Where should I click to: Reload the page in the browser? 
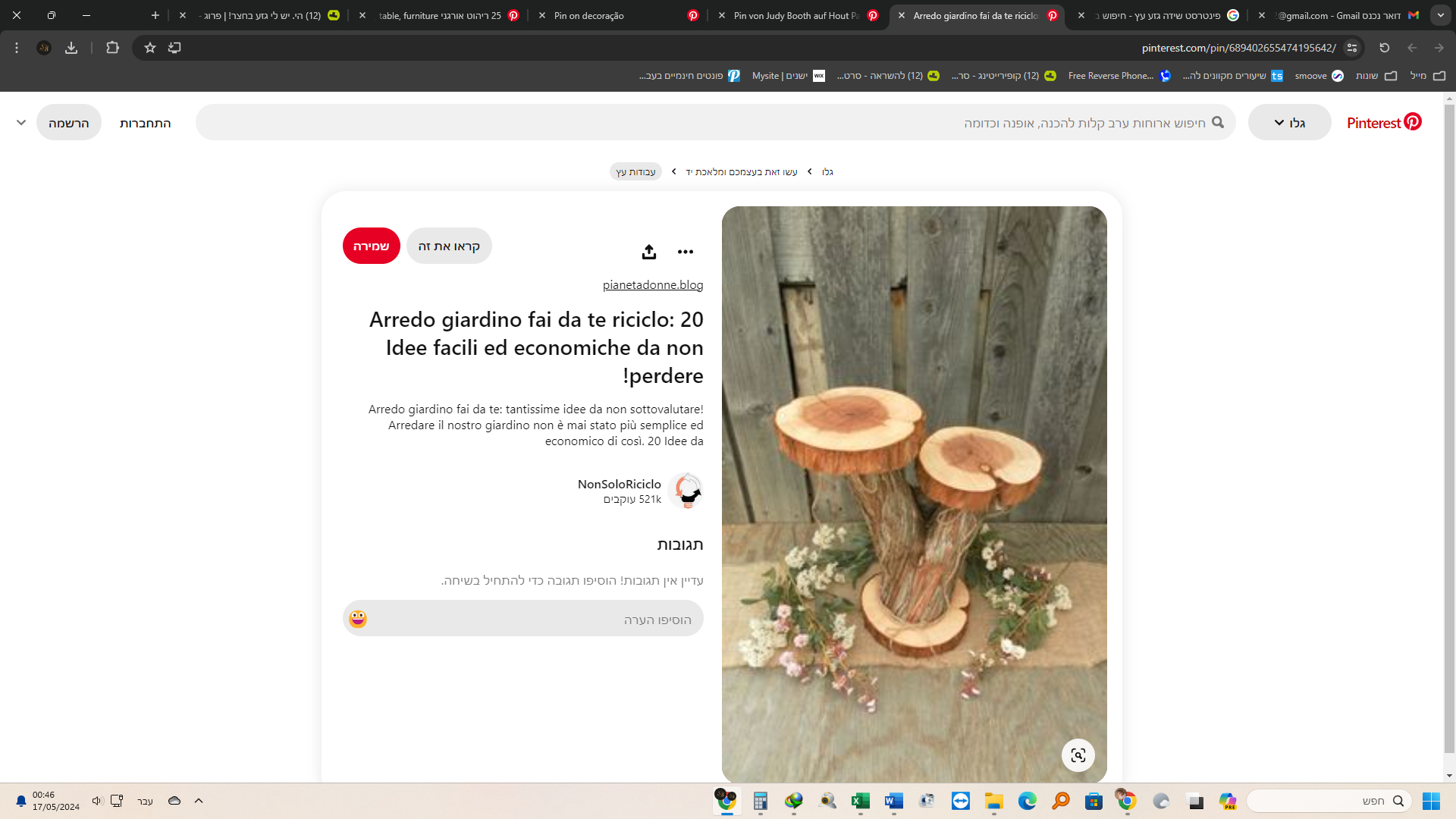point(1384,48)
